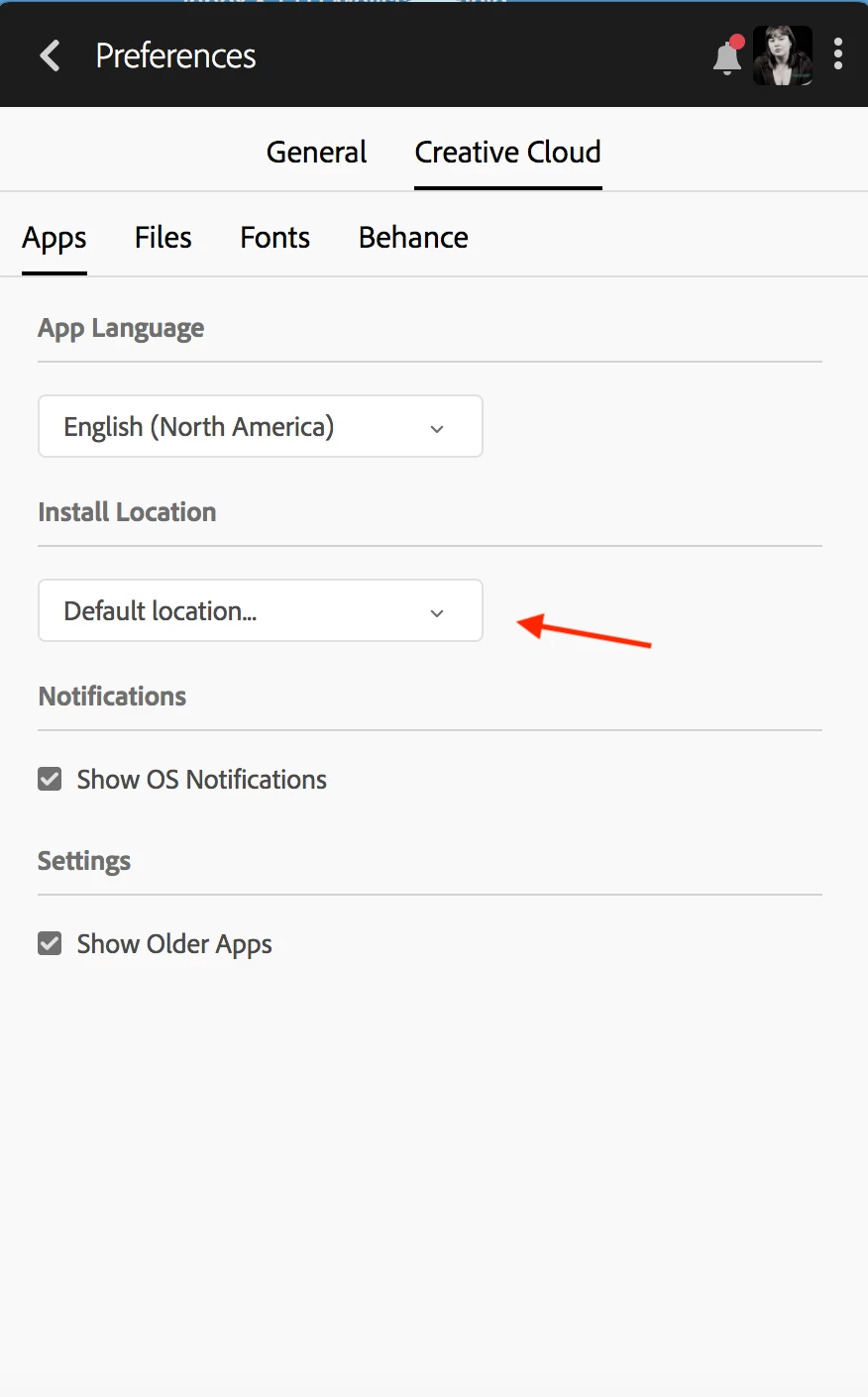Uncheck Show Older Apps
Viewport: 868px width, 1397px height.
click(50, 944)
